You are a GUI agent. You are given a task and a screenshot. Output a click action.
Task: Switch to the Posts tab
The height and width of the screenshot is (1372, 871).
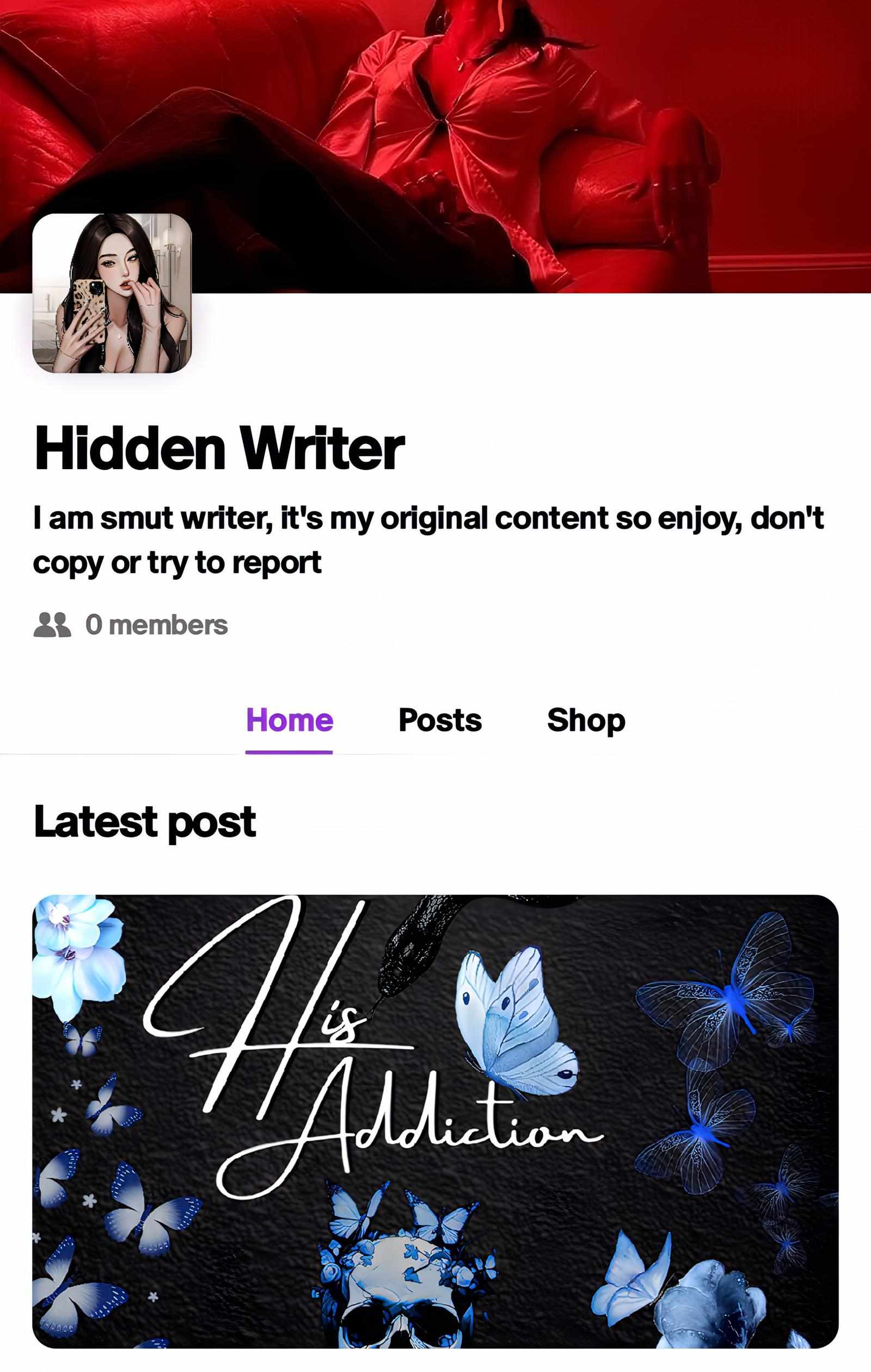pyautogui.click(x=439, y=719)
